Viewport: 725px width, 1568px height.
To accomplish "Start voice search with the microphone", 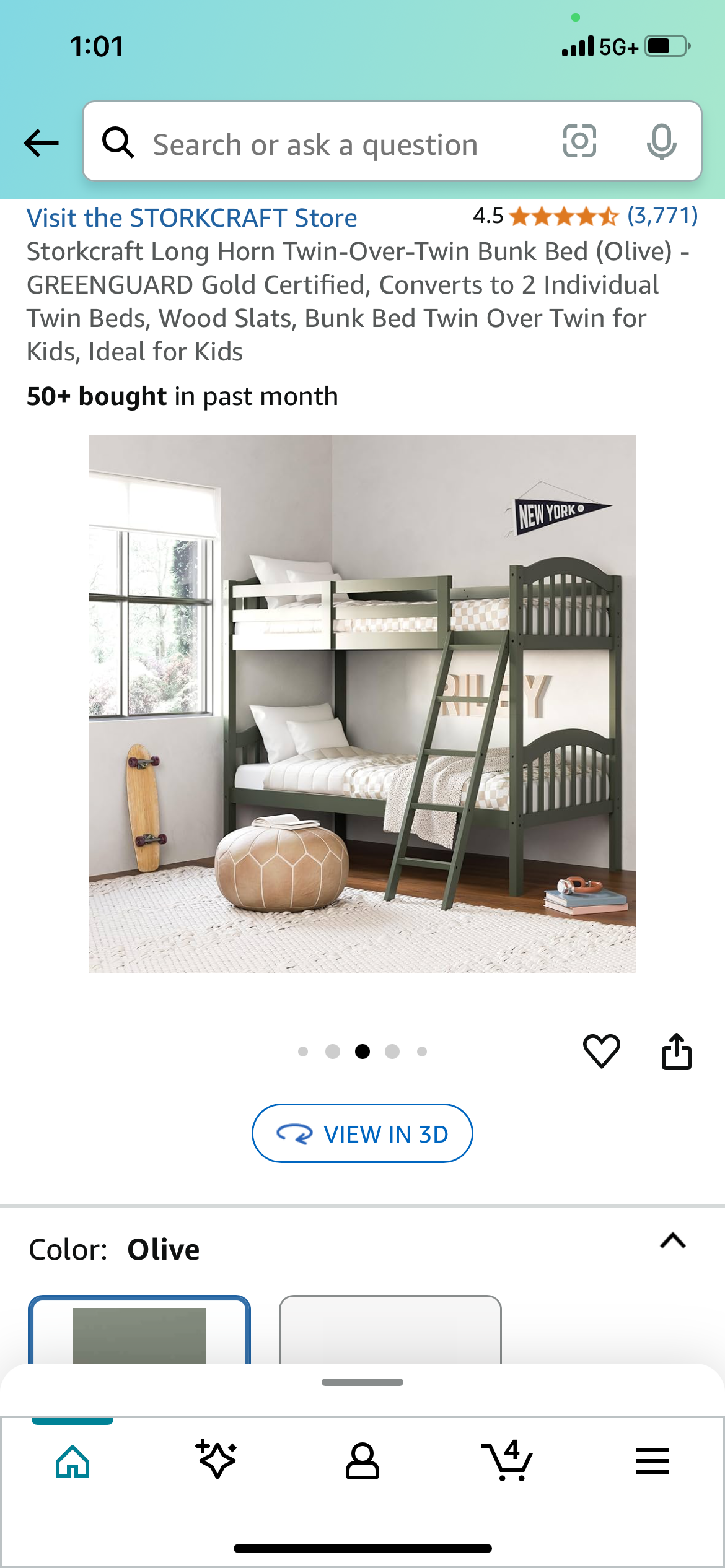I will pyautogui.click(x=661, y=142).
